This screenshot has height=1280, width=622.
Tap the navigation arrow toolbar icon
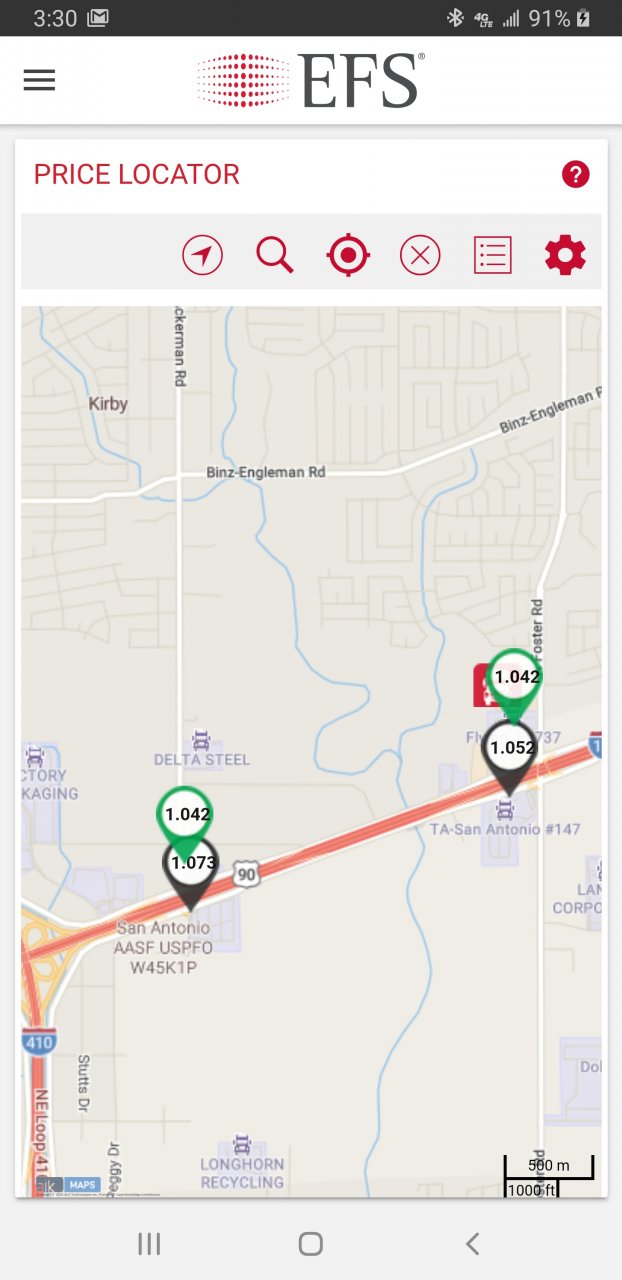pyautogui.click(x=202, y=256)
